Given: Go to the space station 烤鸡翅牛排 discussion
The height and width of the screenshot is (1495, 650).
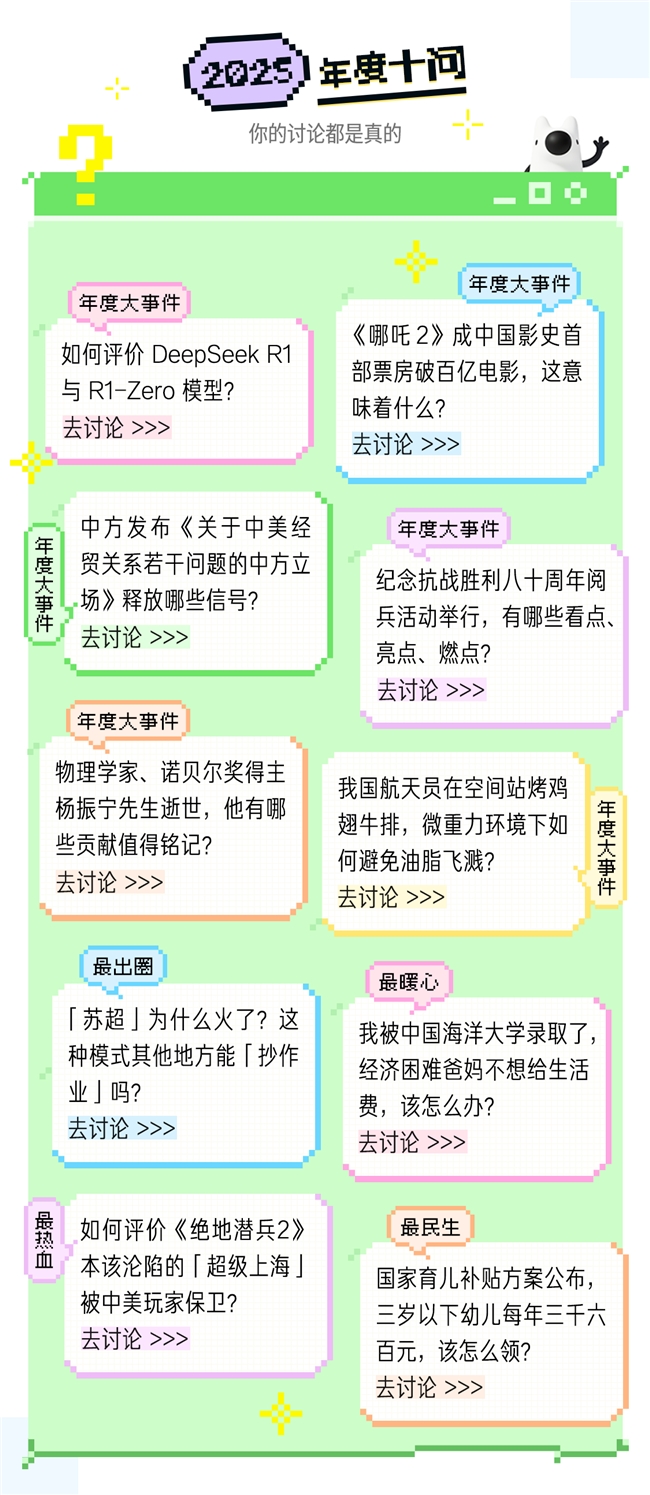Looking at the screenshot, I should pos(390,897).
